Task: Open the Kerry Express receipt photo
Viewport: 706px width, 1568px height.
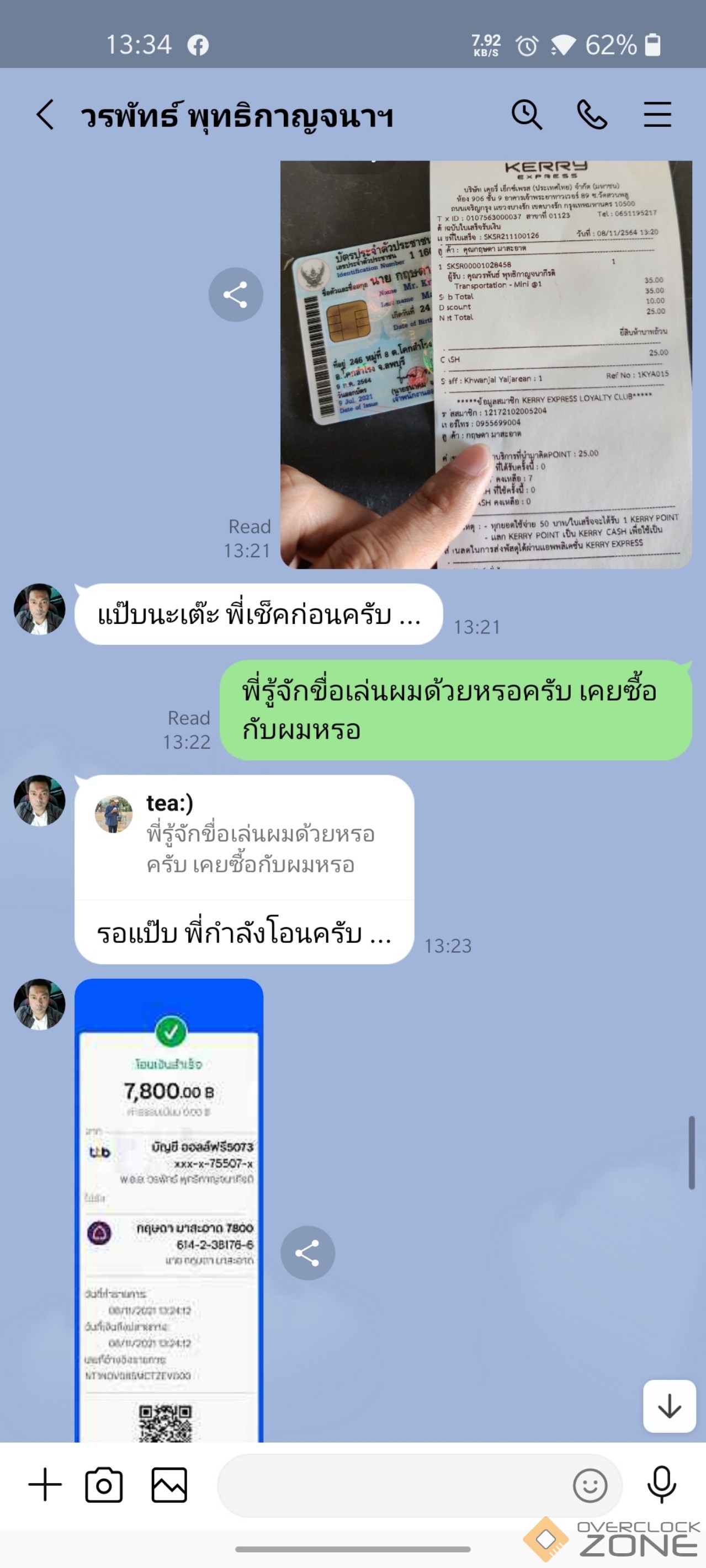Action: click(486, 365)
